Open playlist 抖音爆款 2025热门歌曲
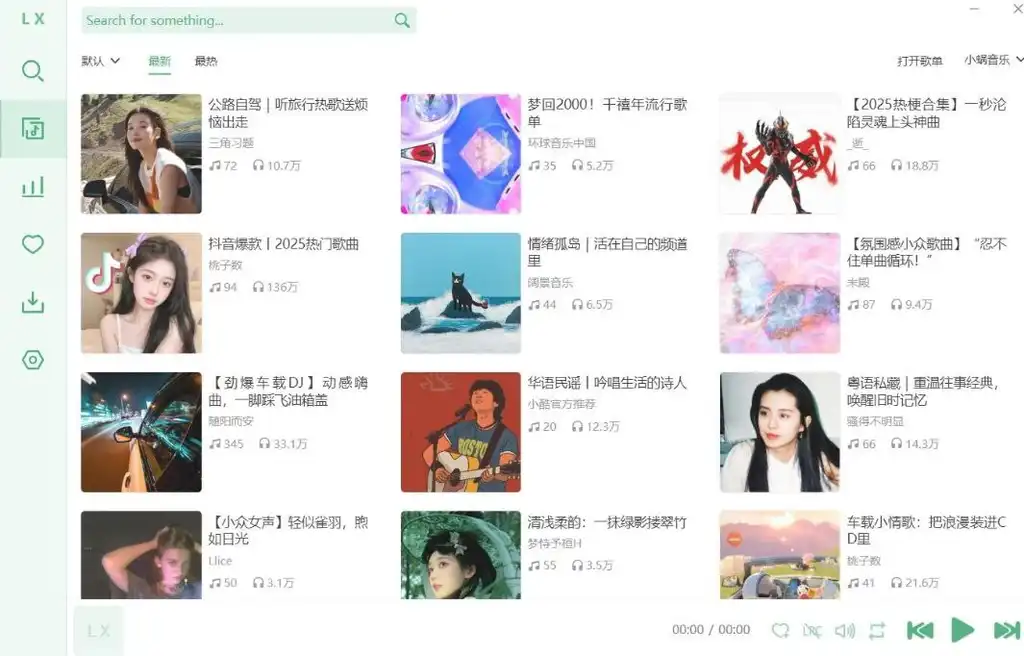Image resolution: width=1024 pixels, height=656 pixels. pos(141,293)
